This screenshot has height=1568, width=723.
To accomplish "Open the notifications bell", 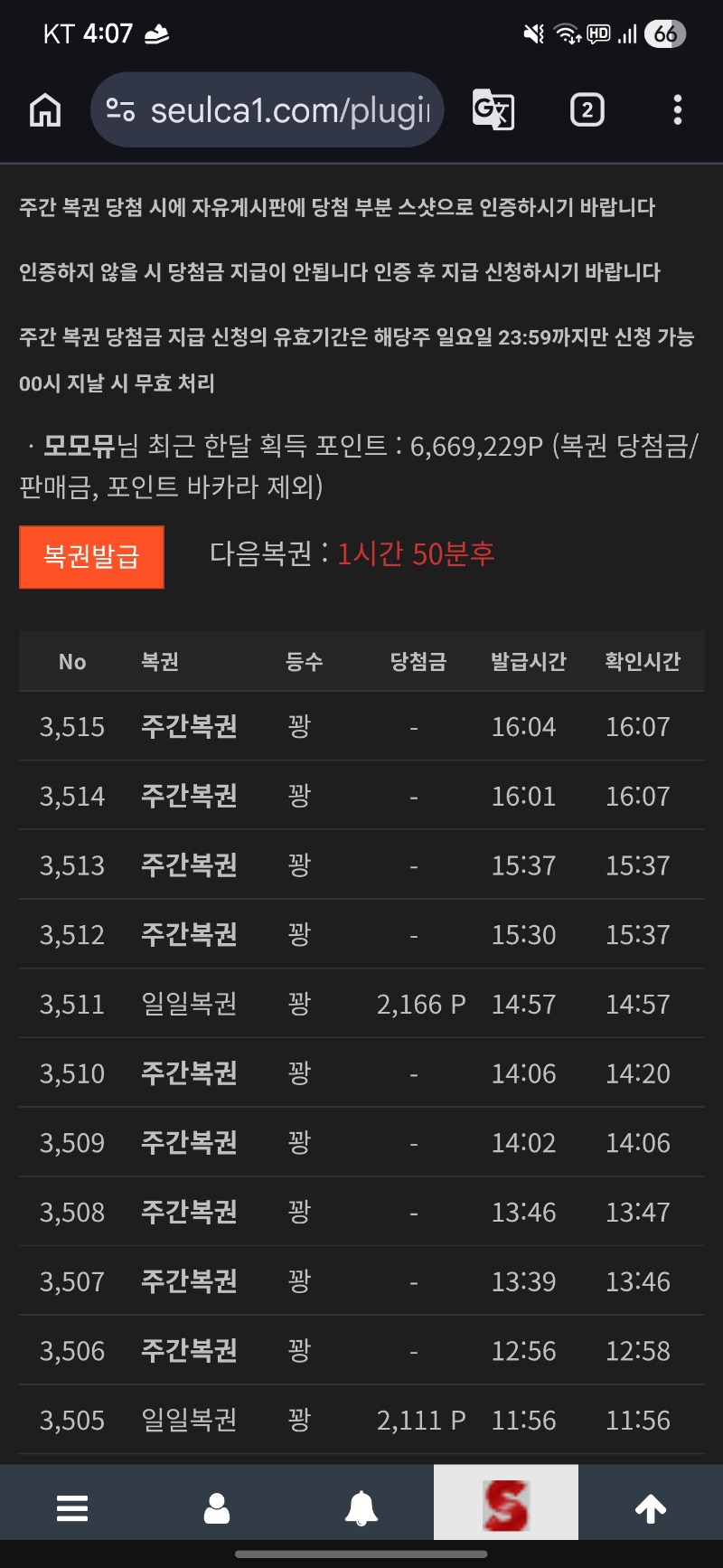I will tap(361, 1507).
